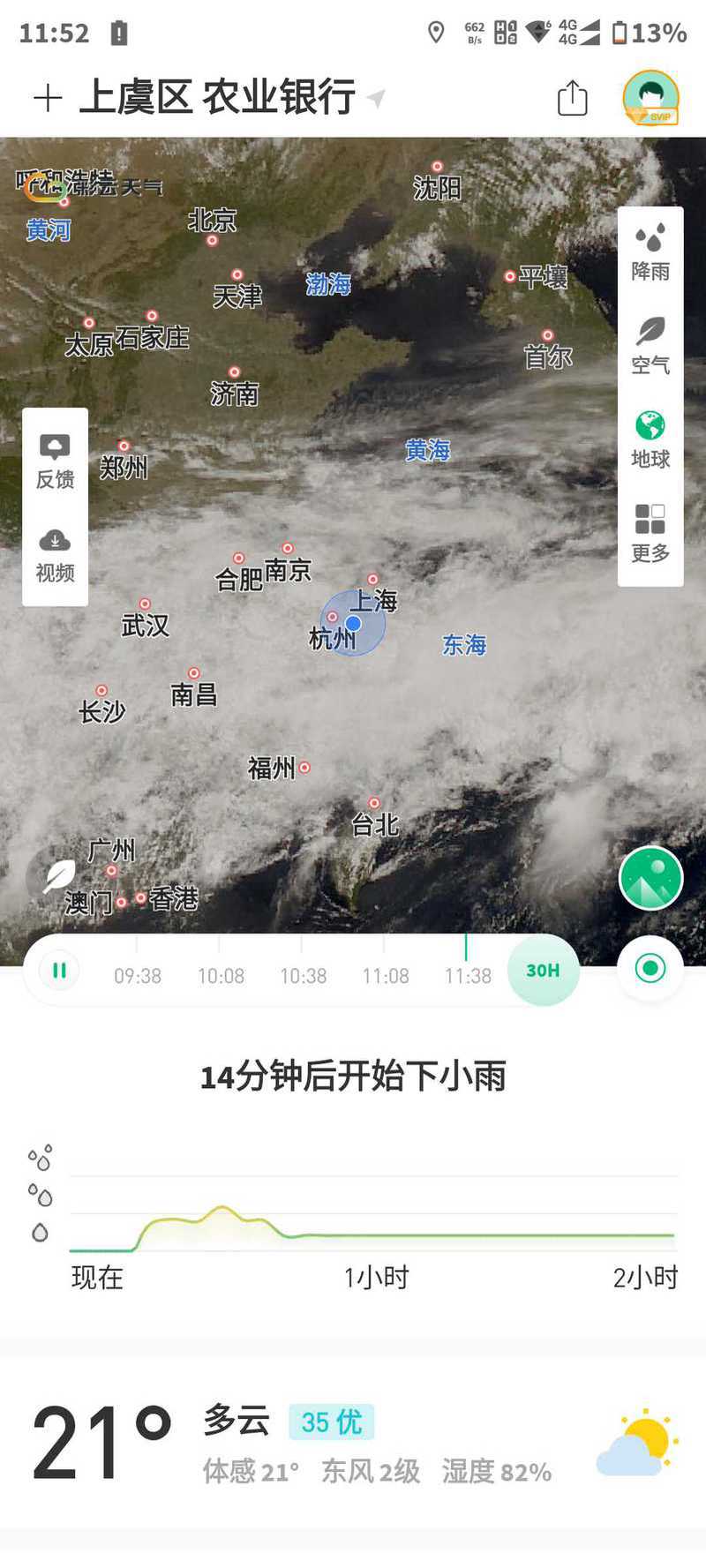
Task: Open the SVIP profile avatar
Action: 651,98
